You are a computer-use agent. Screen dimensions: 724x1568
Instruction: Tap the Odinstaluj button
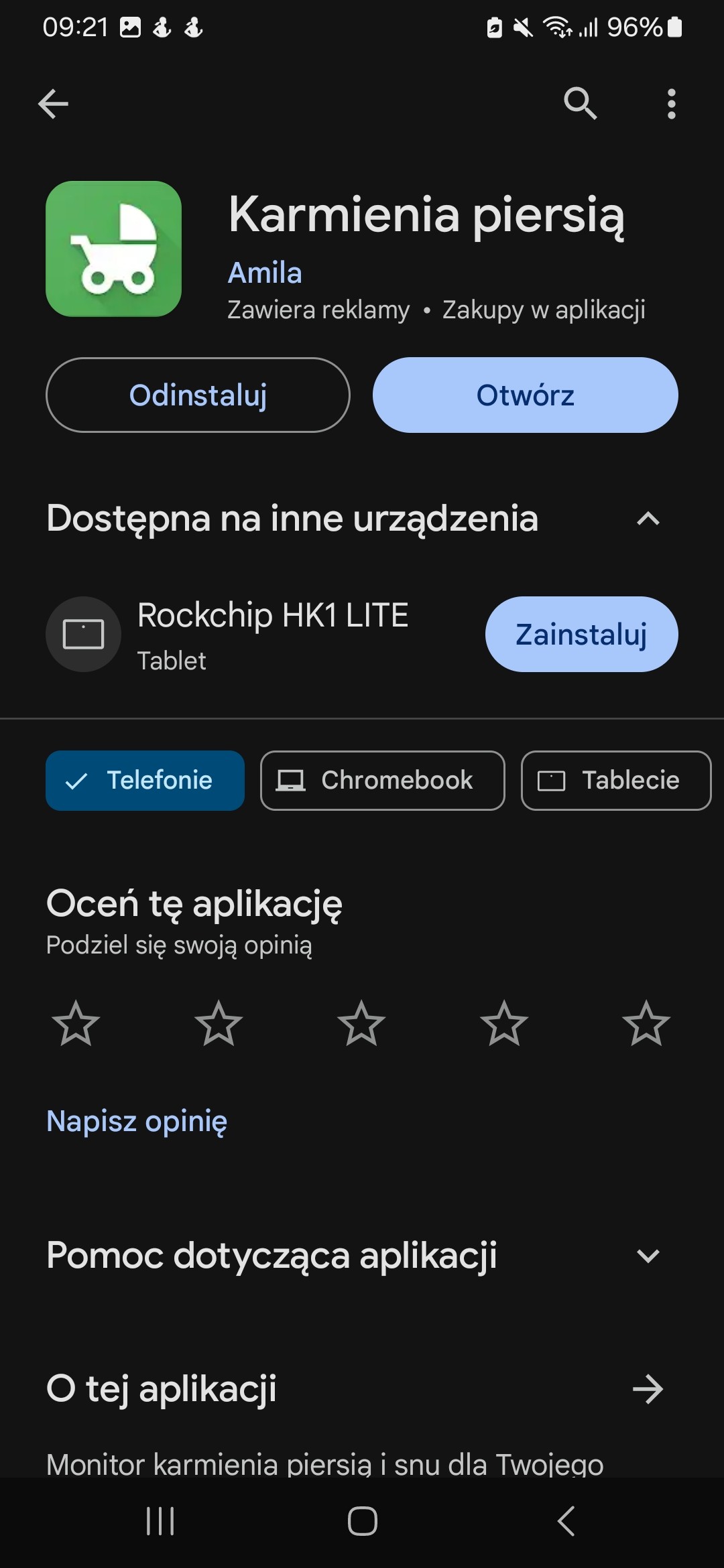pos(198,395)
